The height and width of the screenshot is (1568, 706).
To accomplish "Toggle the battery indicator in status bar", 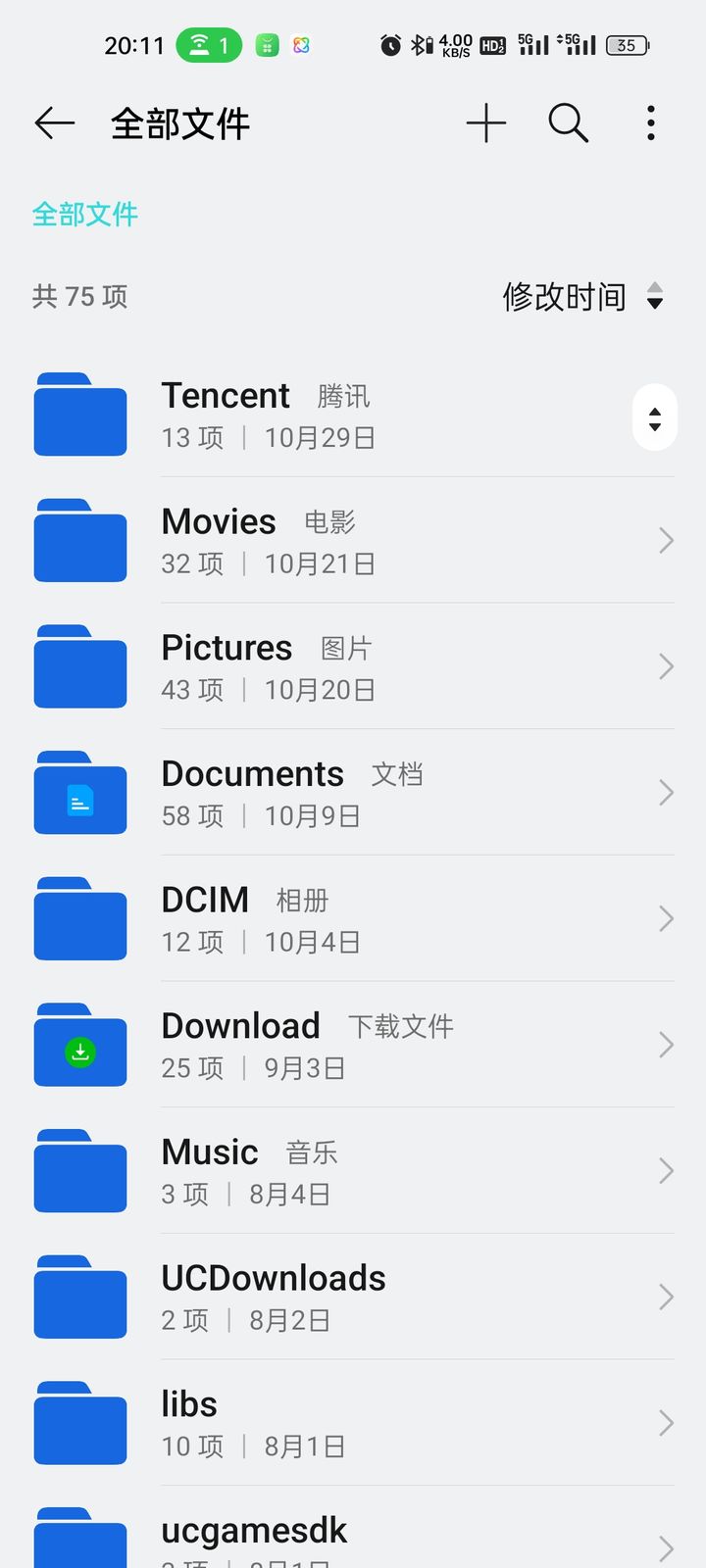I will [x=628, y=45].
